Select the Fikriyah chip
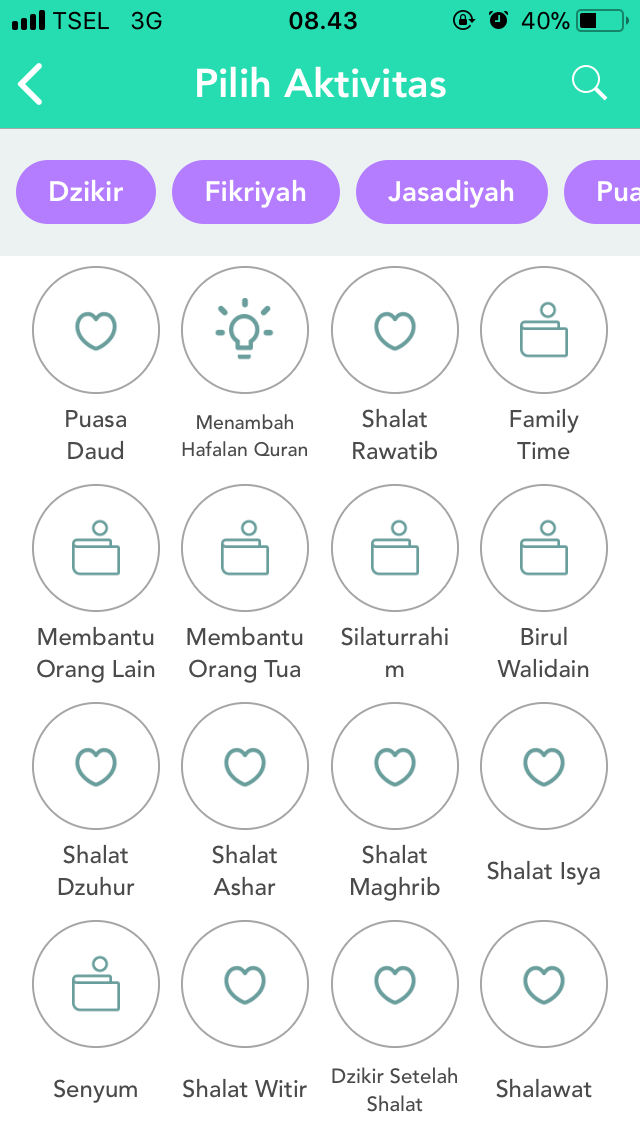The image size is (640, 1136). coord(256,192)
